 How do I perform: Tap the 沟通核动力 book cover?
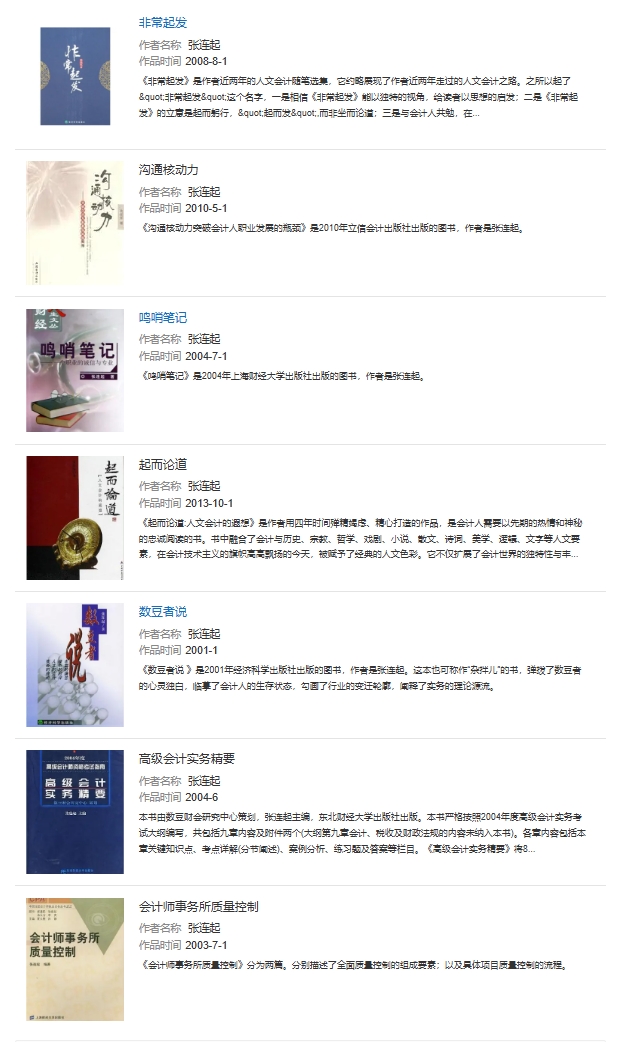(75, 223)
